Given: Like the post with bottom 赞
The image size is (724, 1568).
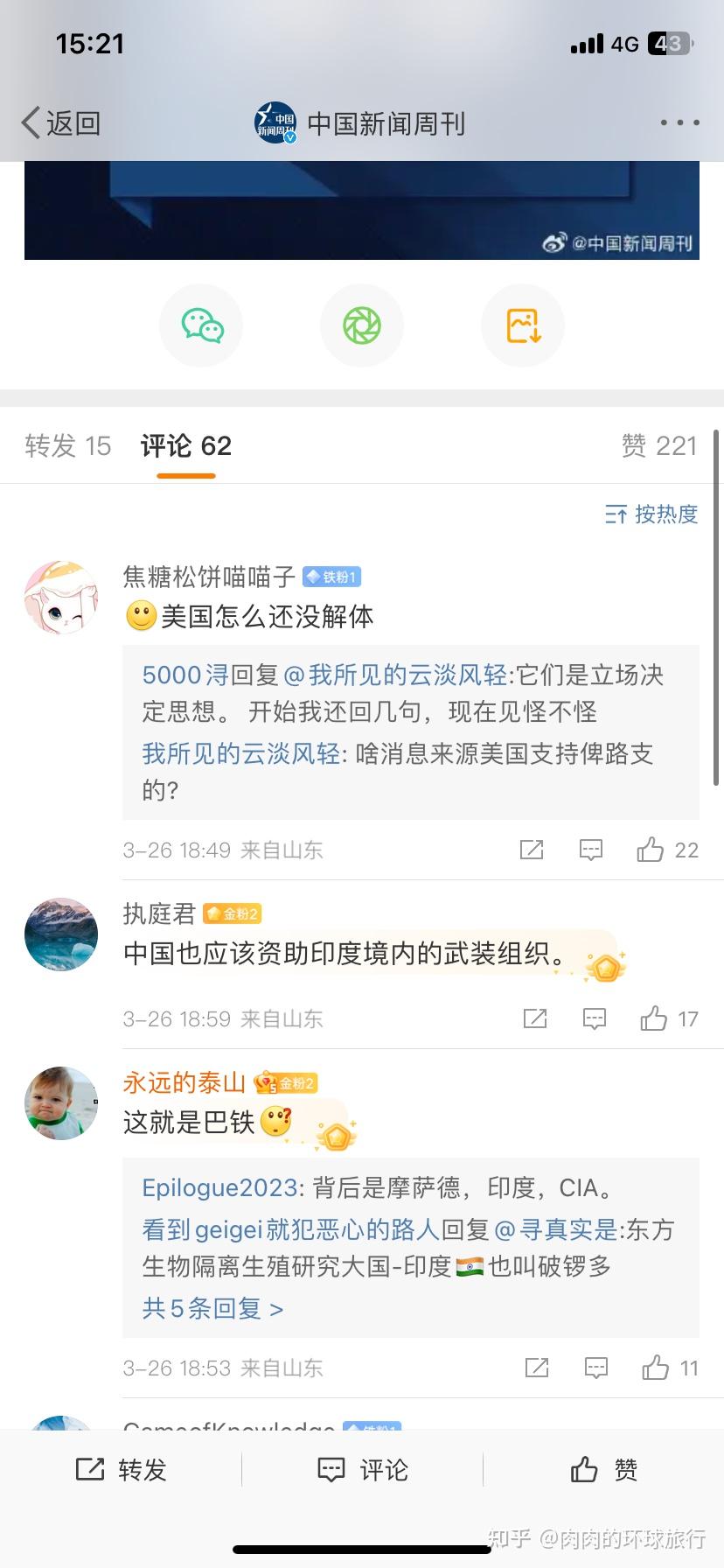Looking at the screenshot, I should tap(603, 1470).
